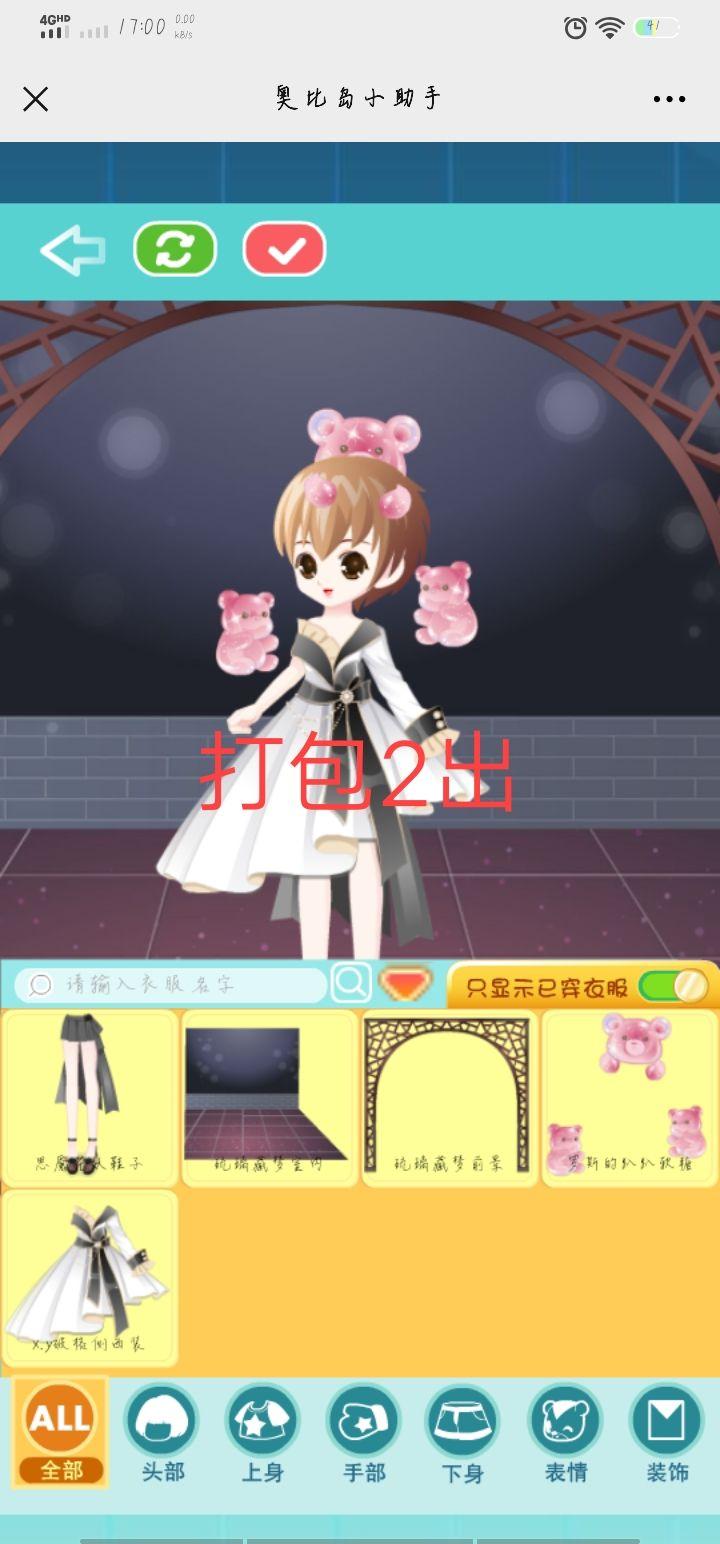Switch to the 全部 ALL category

[61, 1432]
